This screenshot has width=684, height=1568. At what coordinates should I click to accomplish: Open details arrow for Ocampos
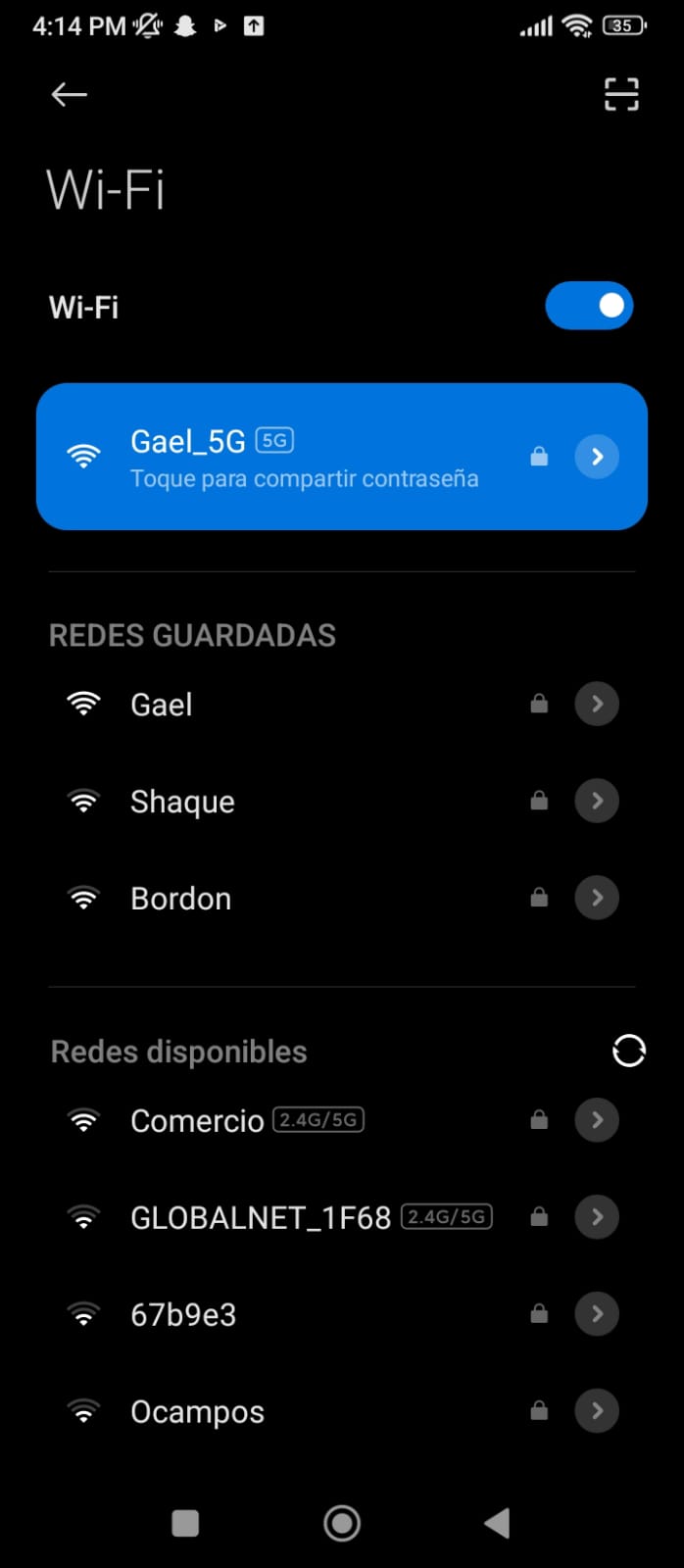pyautogui.click(x=597, y=1411)
